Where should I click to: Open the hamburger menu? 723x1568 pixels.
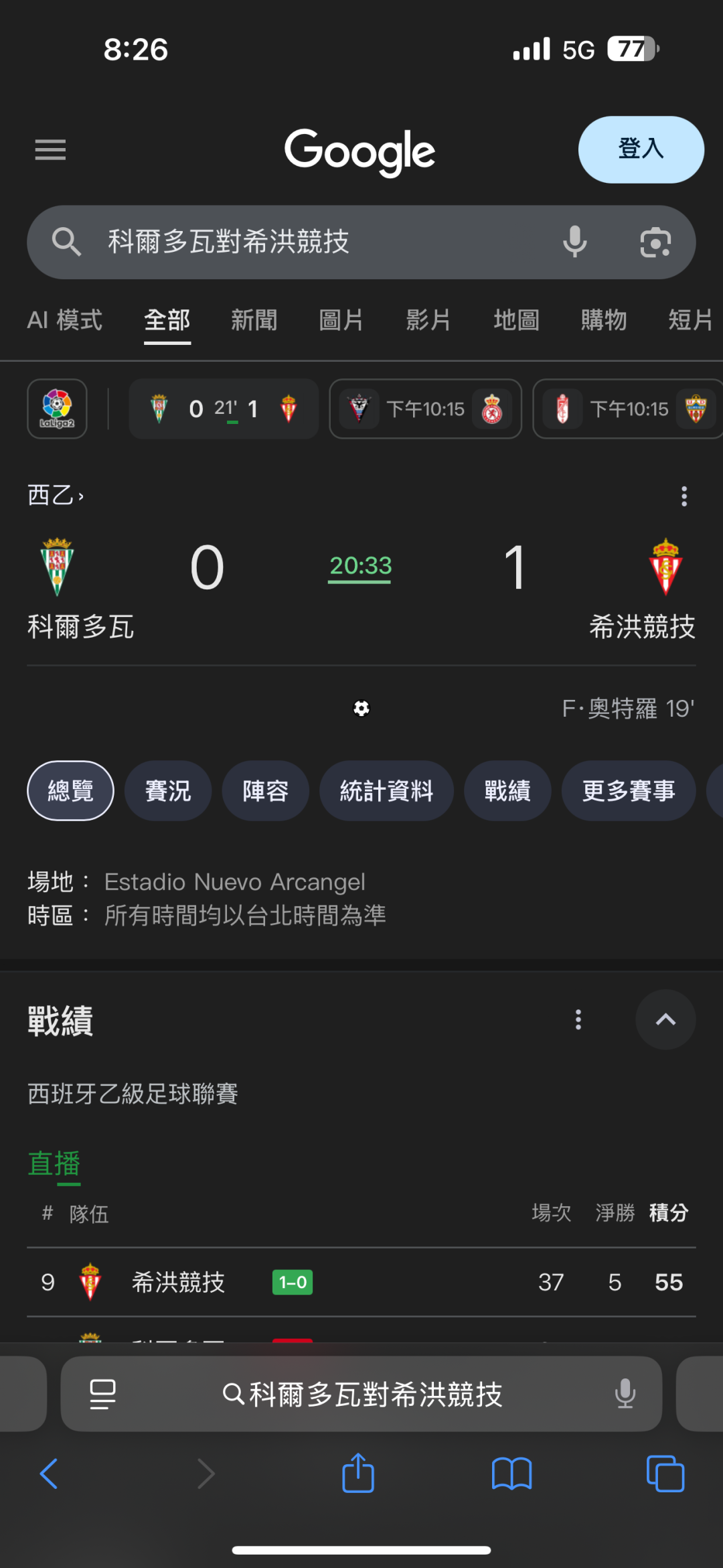coord(50,150)
